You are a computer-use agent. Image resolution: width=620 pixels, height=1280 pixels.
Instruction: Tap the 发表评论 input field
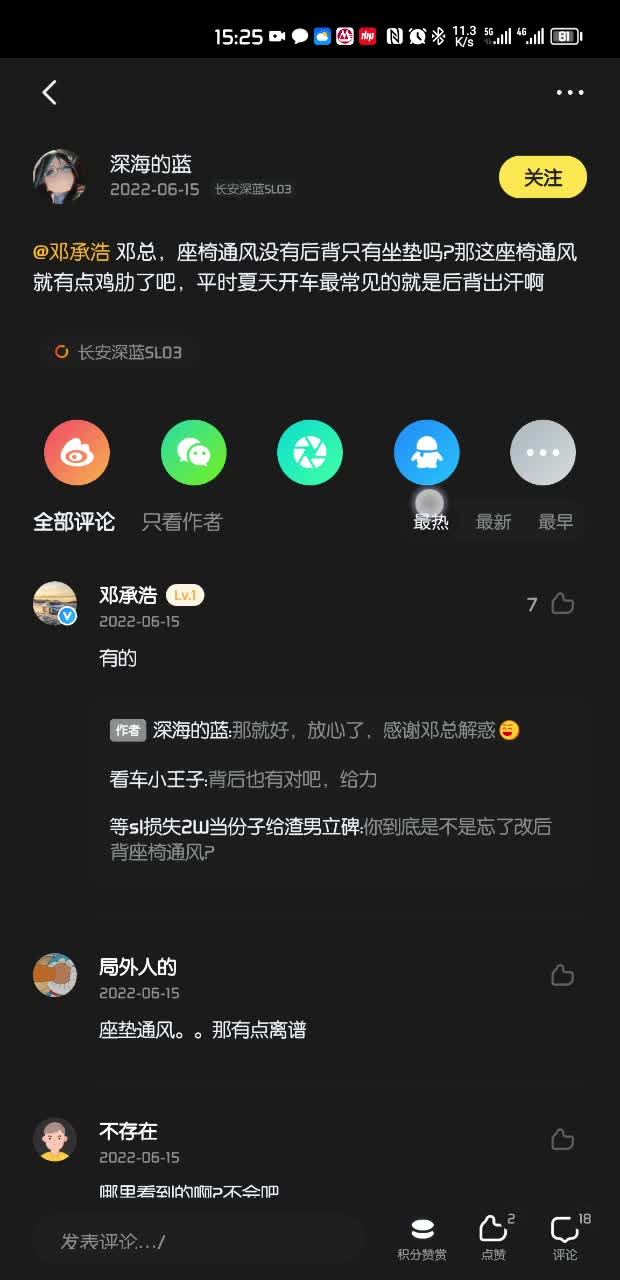(x=200, y=1241)
